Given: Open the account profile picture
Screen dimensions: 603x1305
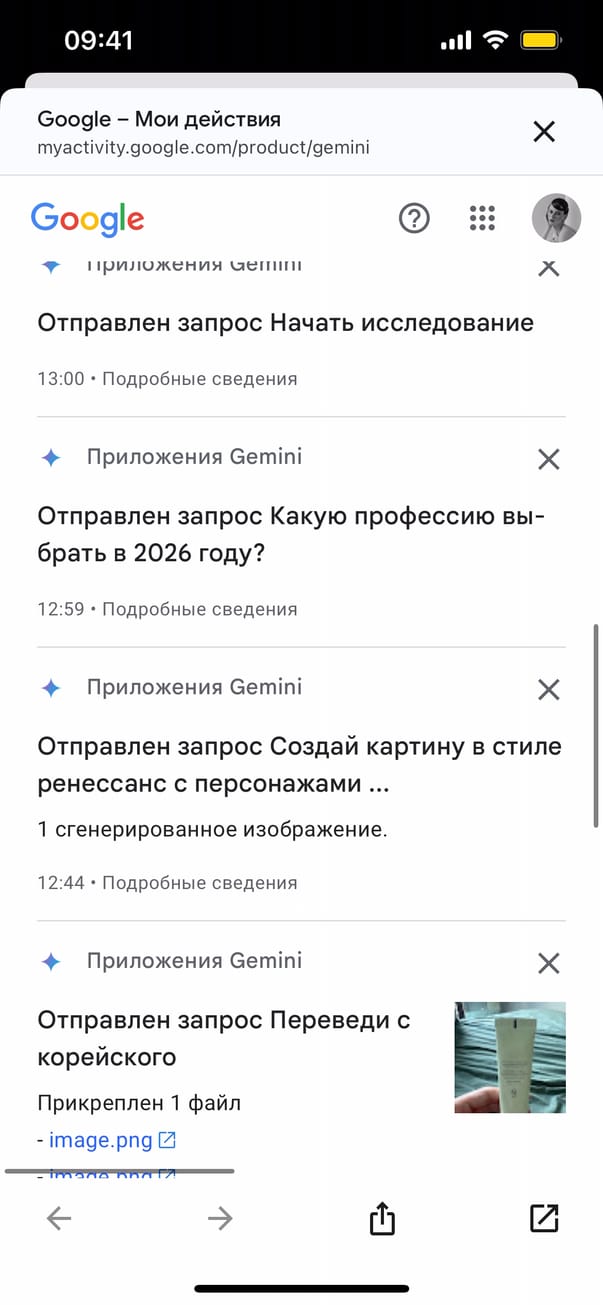Looking at the screenshot, I should [x=556, y=218].
